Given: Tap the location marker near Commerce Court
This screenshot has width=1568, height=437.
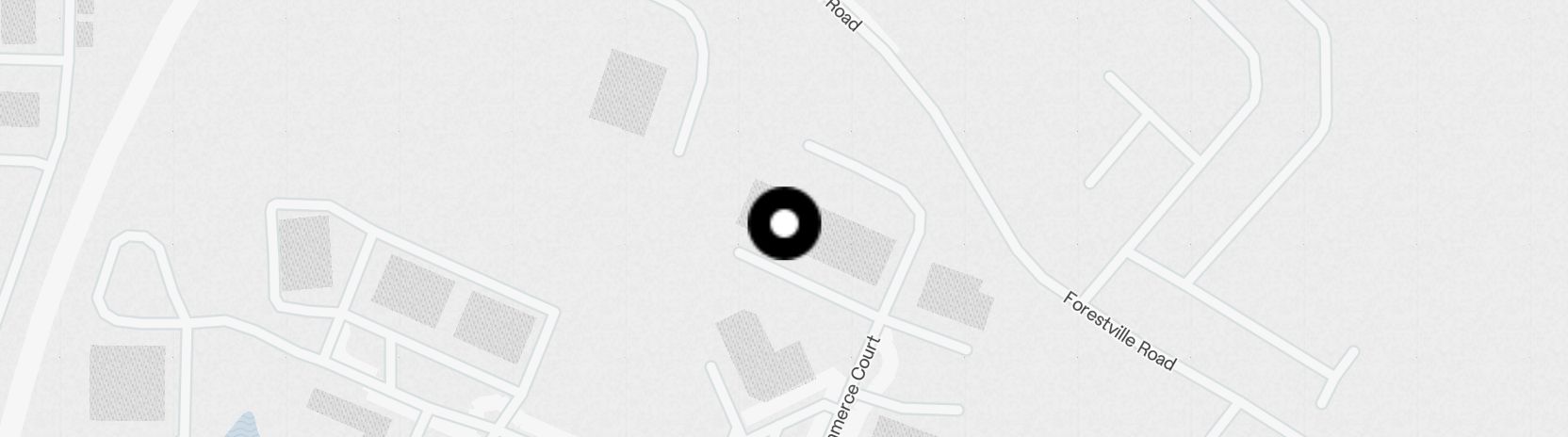Looking at the screenshot, I should point(784,224).
